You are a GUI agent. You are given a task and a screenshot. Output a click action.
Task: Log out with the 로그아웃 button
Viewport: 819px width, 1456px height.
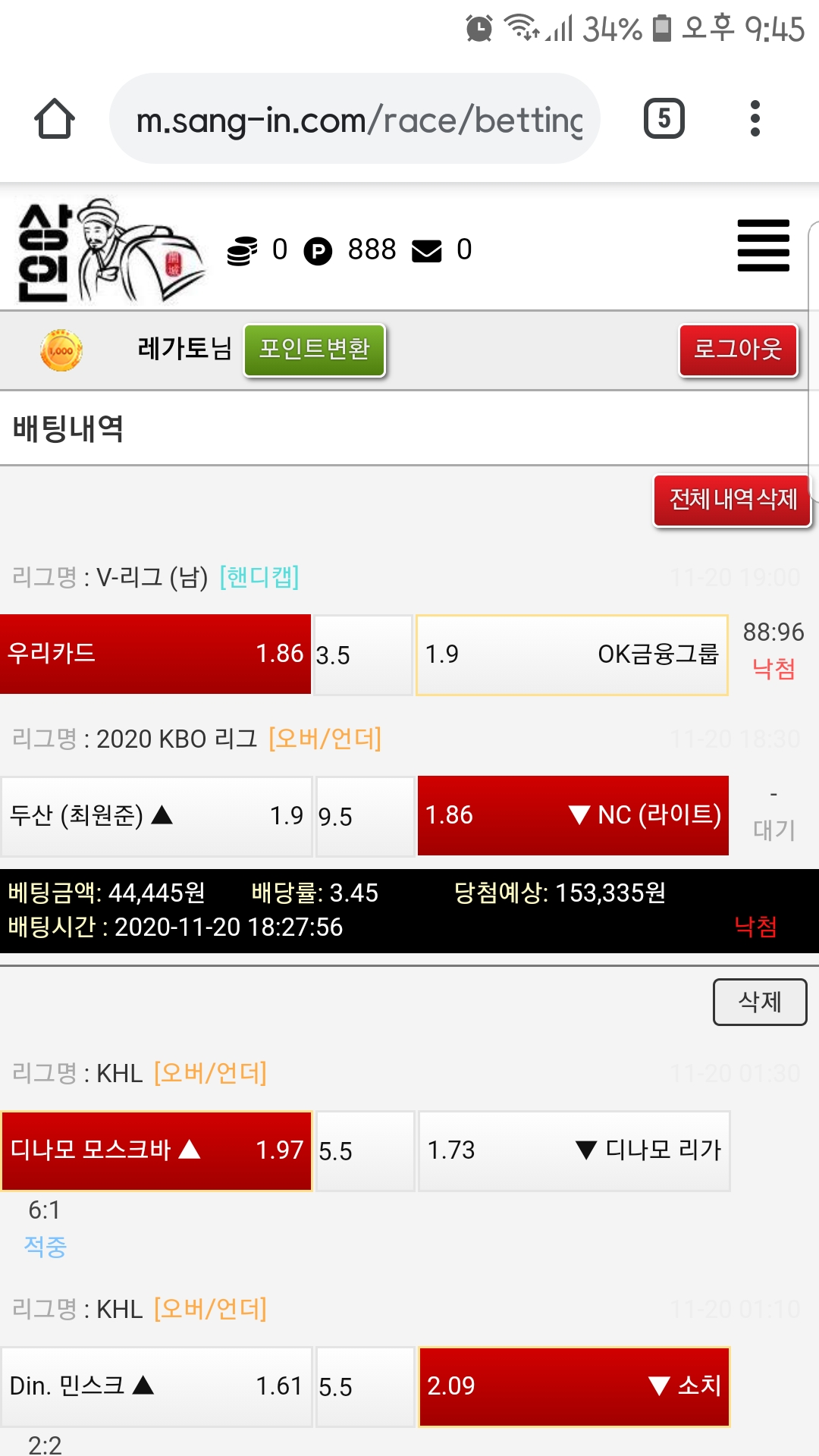[x=738, y=350]
